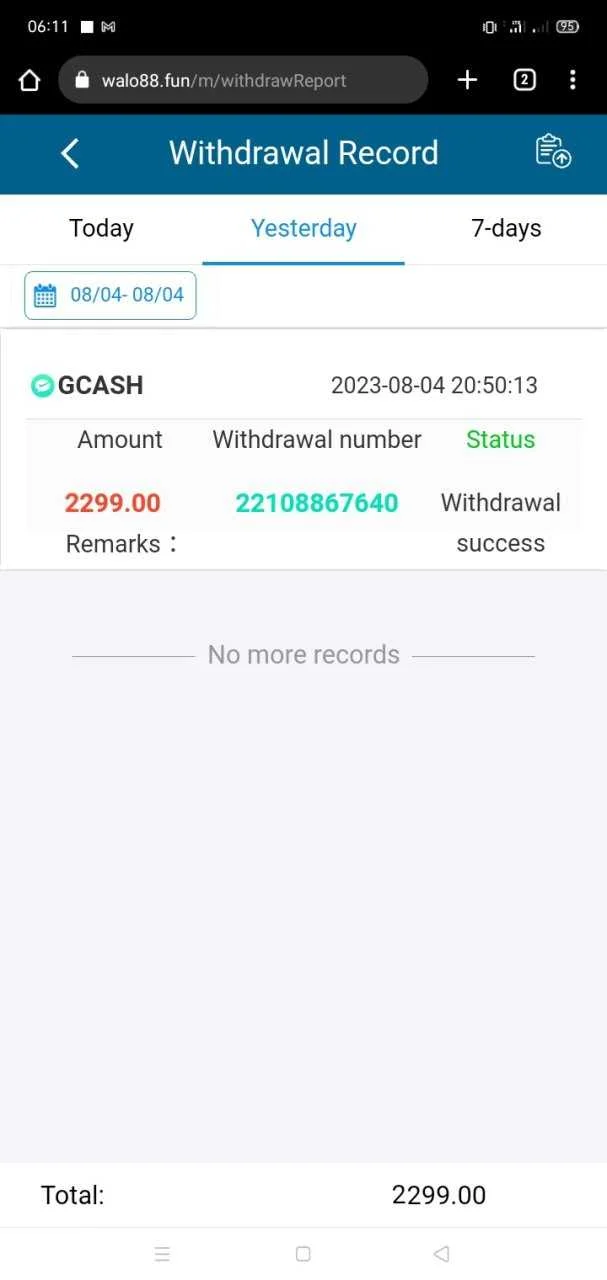Open the 08/04- 08/04 date range picker

coord(110,295)
